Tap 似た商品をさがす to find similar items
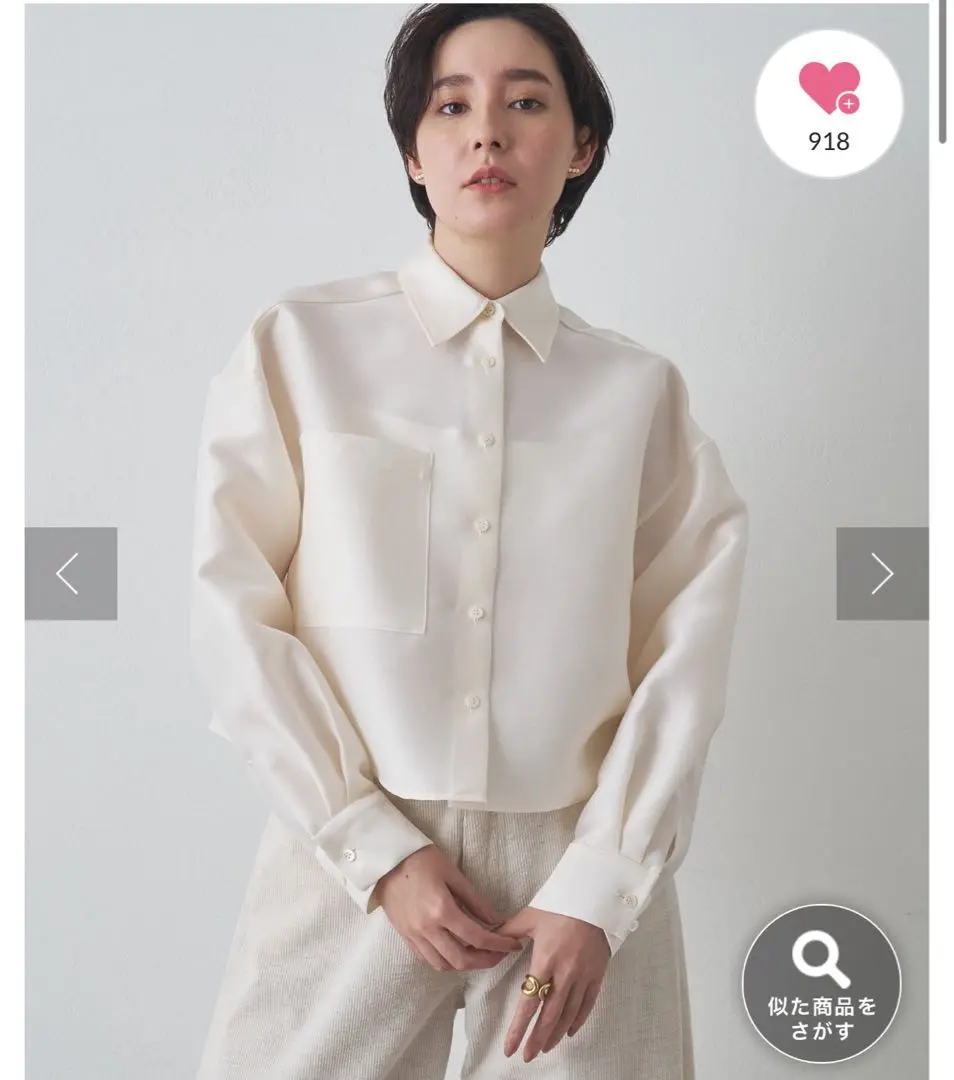Screen dimensions: 954x1080 tap(821, 983)
